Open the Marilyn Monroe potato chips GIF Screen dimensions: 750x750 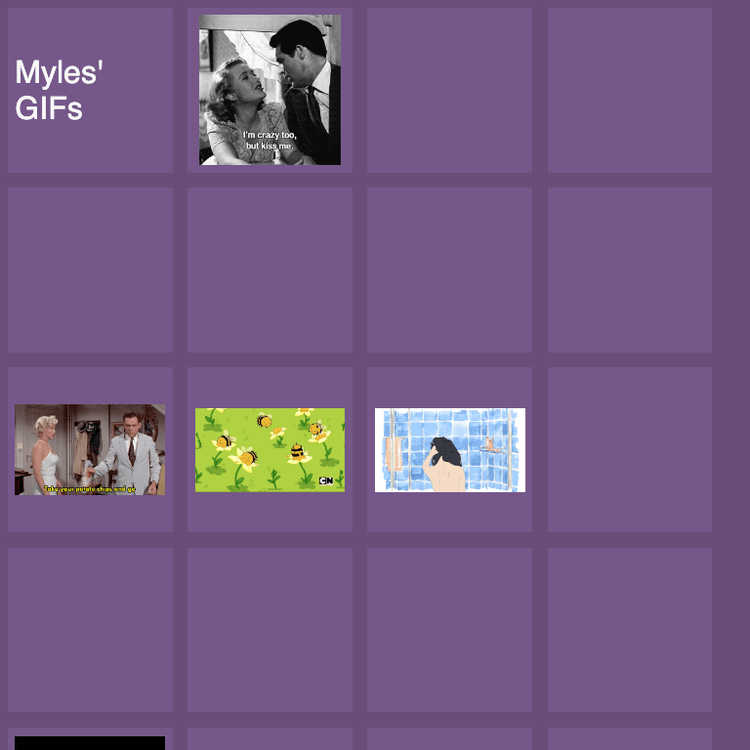coord(90,449)
